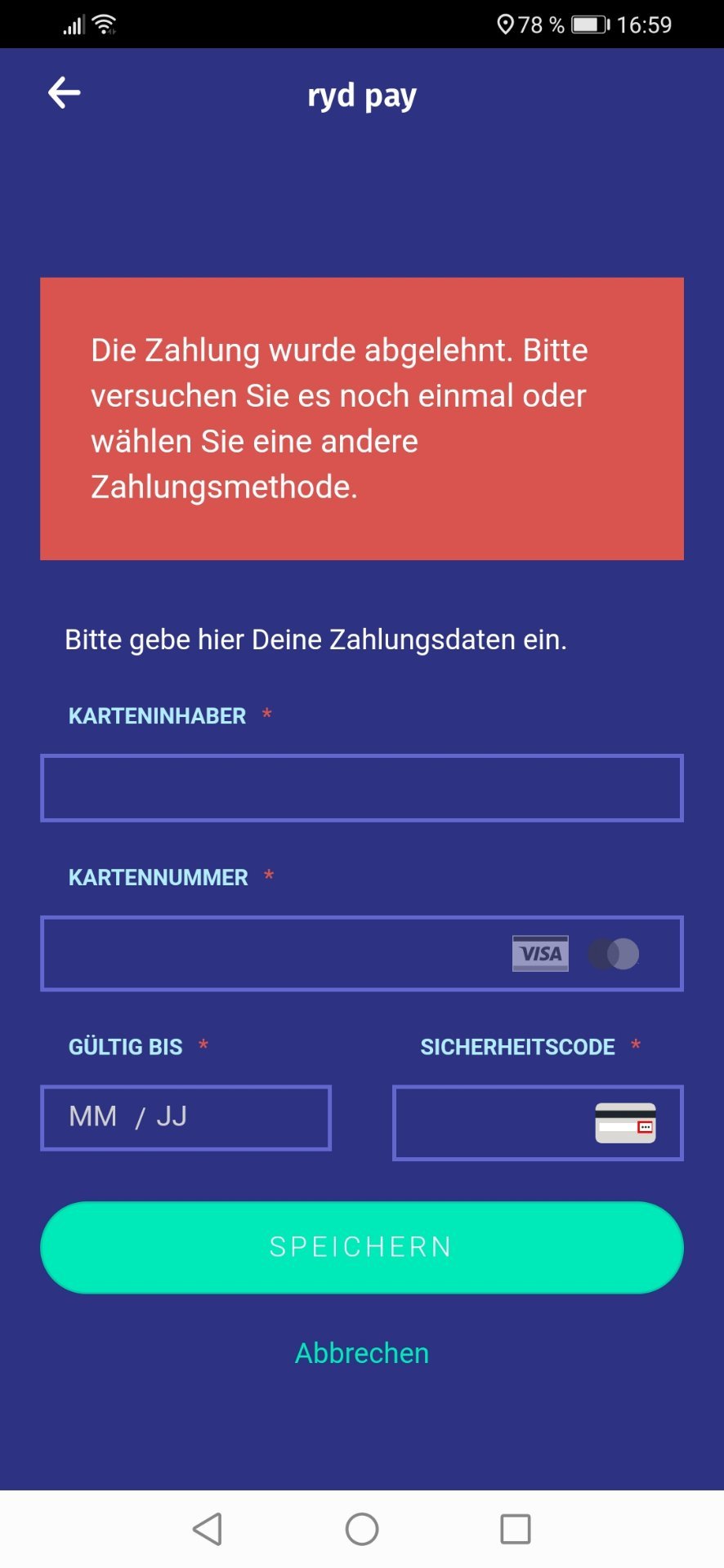Enter the Sicherheitscode field
724x1568 pixels.
[x=538, y=1122]
